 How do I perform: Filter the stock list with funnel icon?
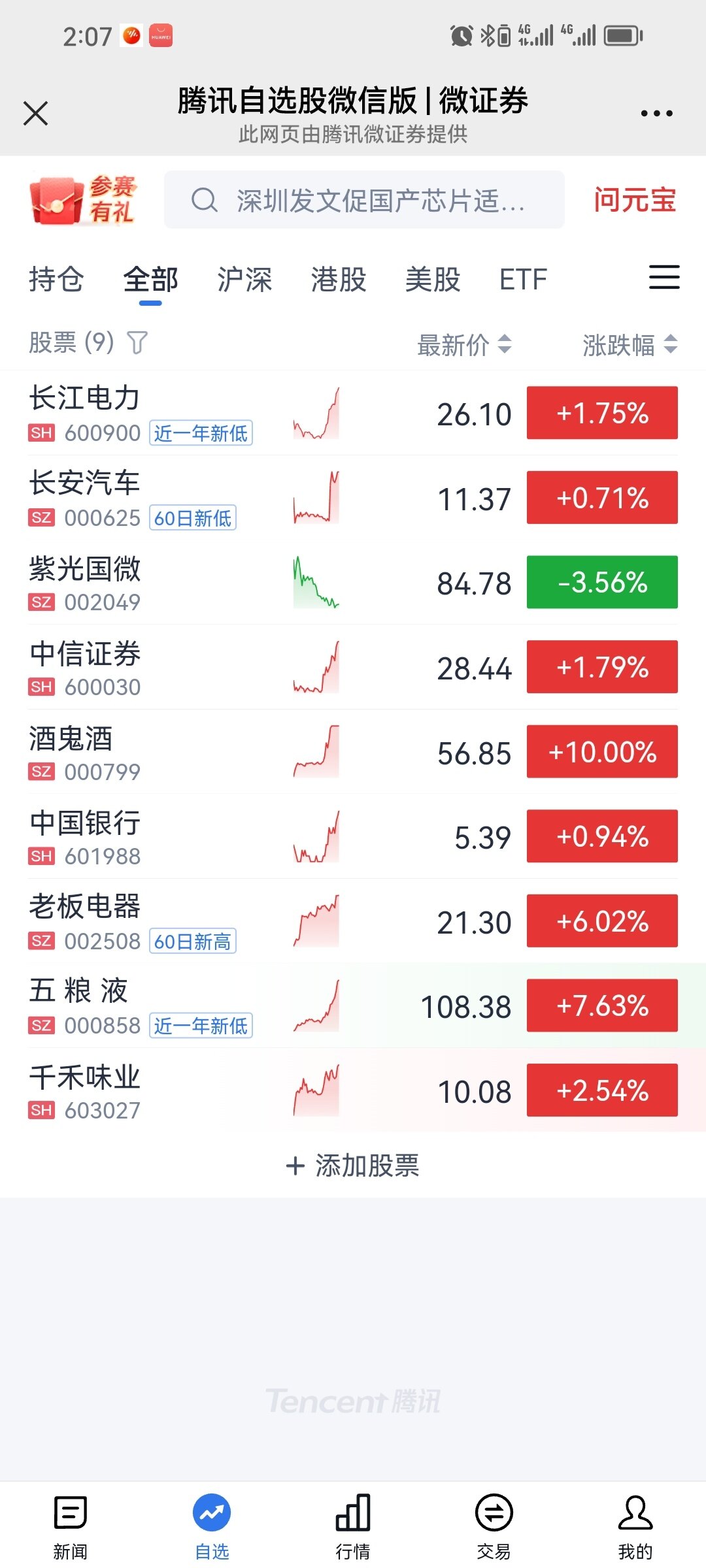point(137,342)
